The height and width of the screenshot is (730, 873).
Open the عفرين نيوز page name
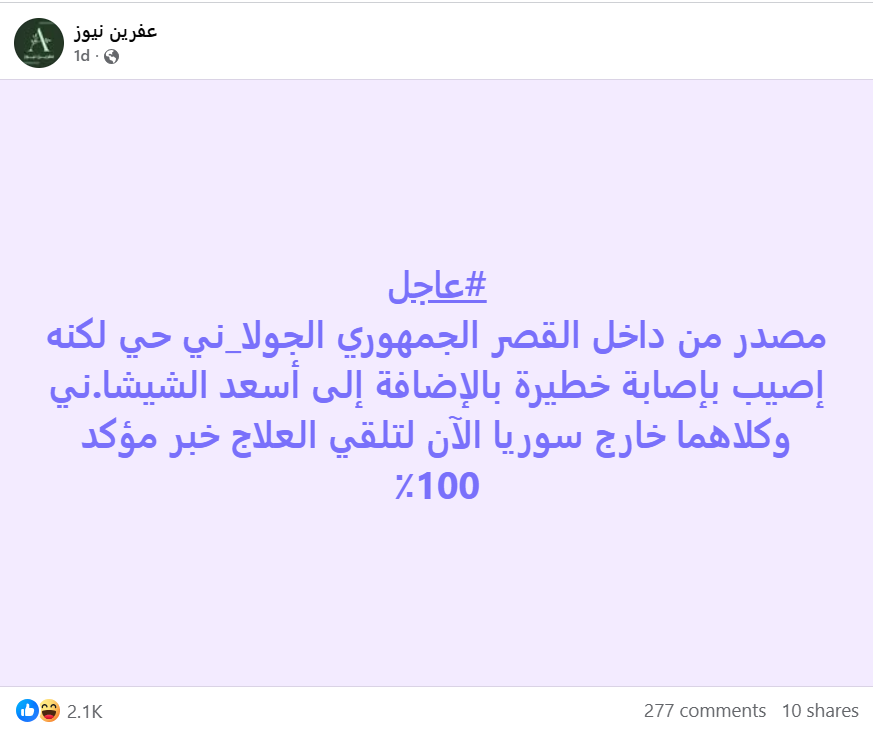[115, 31]
